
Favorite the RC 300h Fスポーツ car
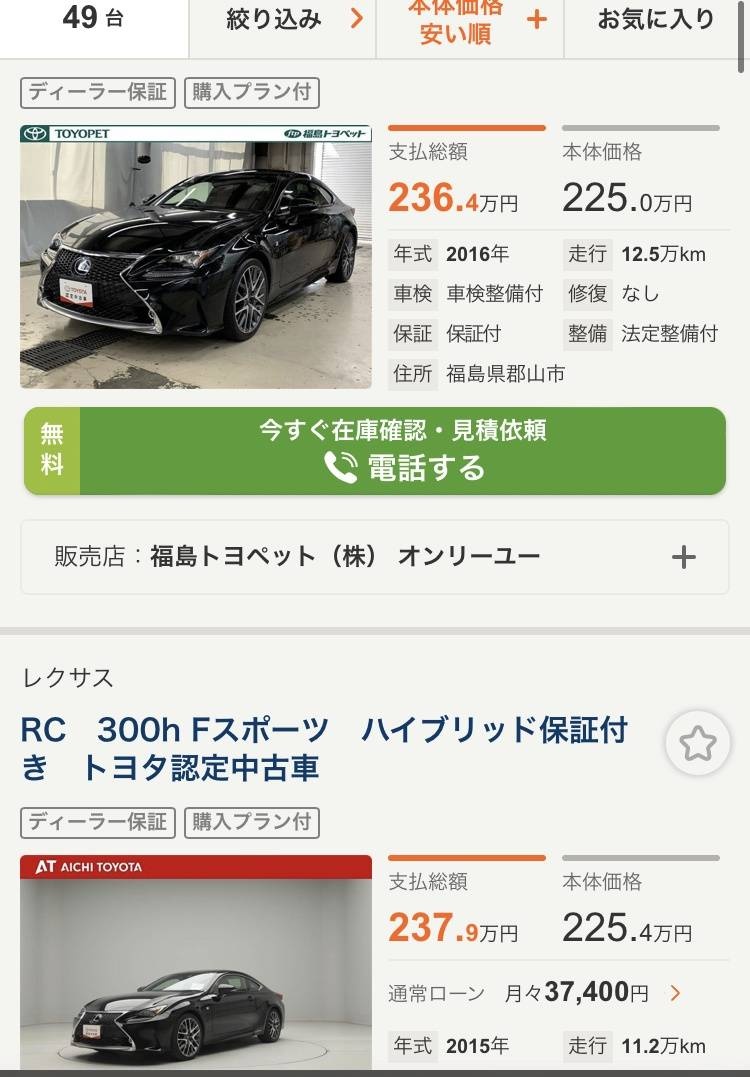coord(697,744)
